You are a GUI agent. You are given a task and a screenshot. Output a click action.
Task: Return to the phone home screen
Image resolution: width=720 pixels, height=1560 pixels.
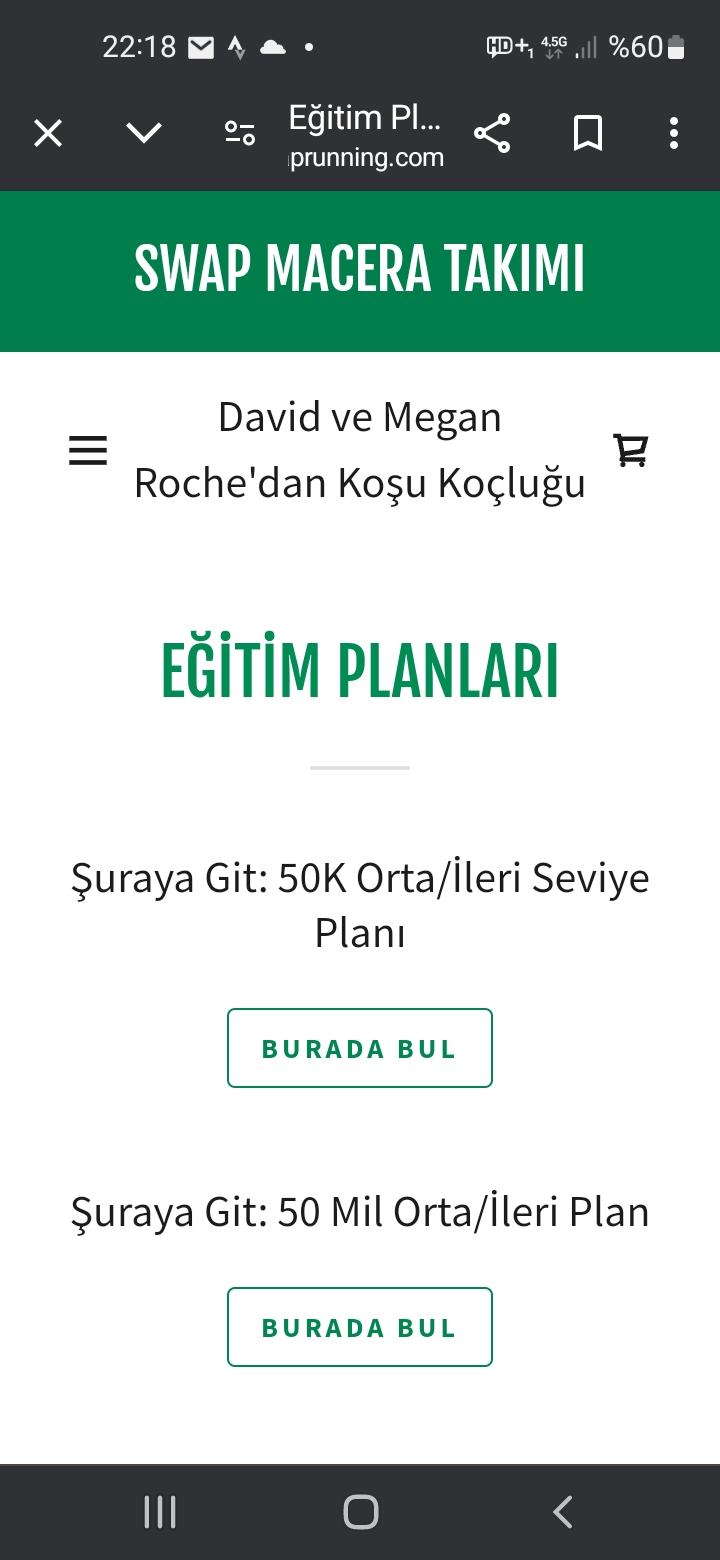pyautogui.click(x=360, y=1512)
